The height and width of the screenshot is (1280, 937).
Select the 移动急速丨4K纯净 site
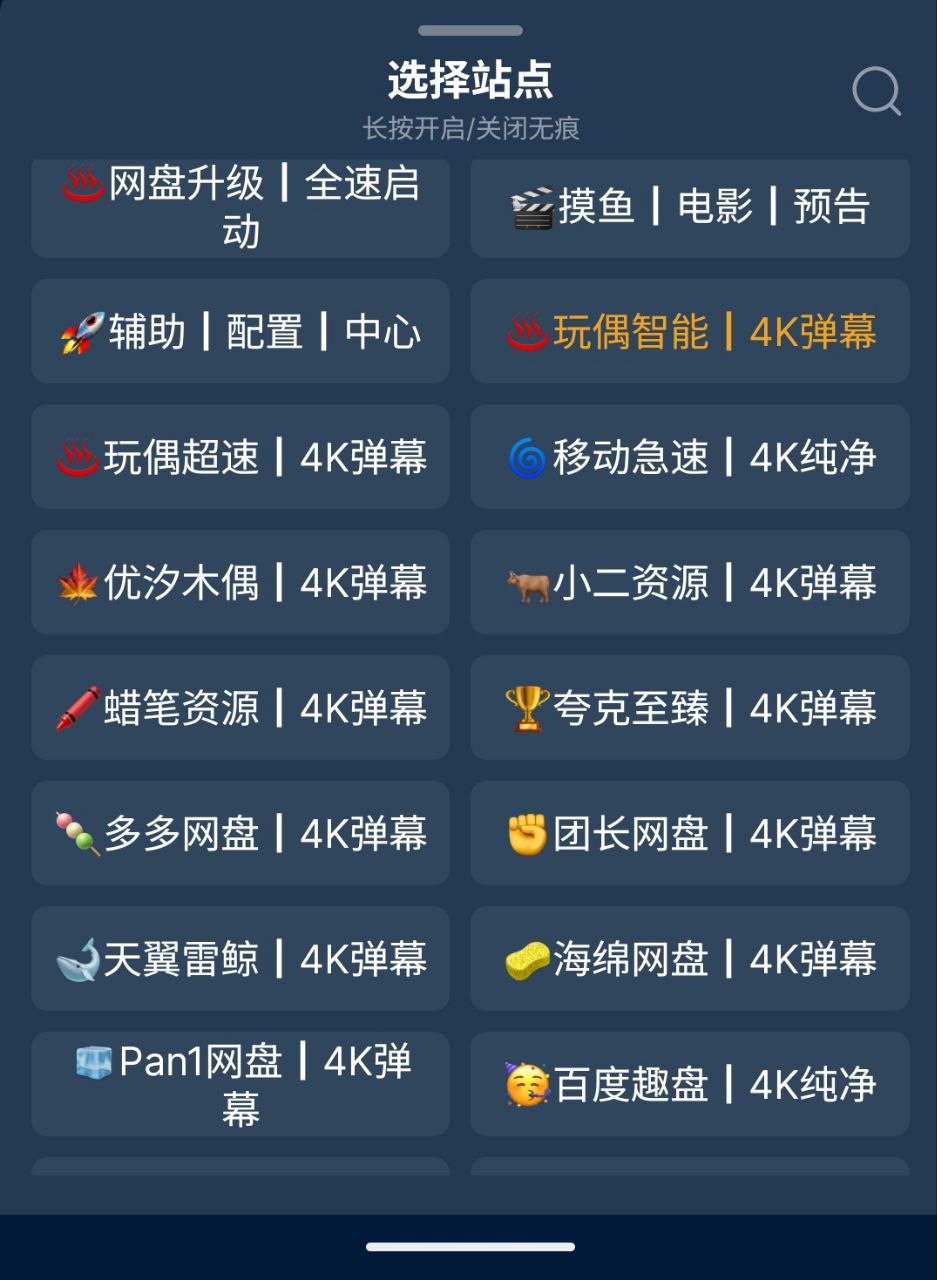point(691,458)
